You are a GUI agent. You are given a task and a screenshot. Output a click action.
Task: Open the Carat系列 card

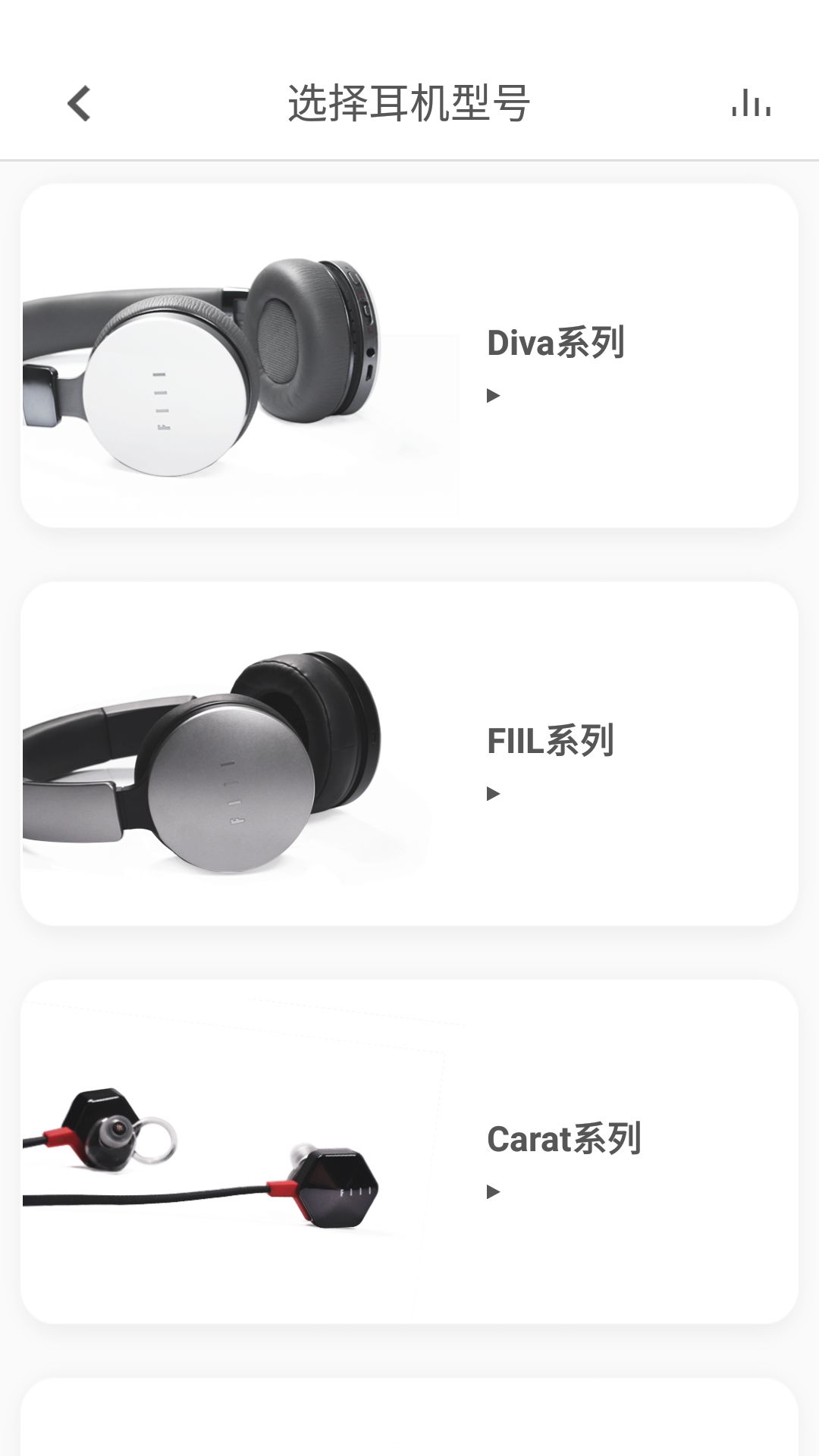409,1153
